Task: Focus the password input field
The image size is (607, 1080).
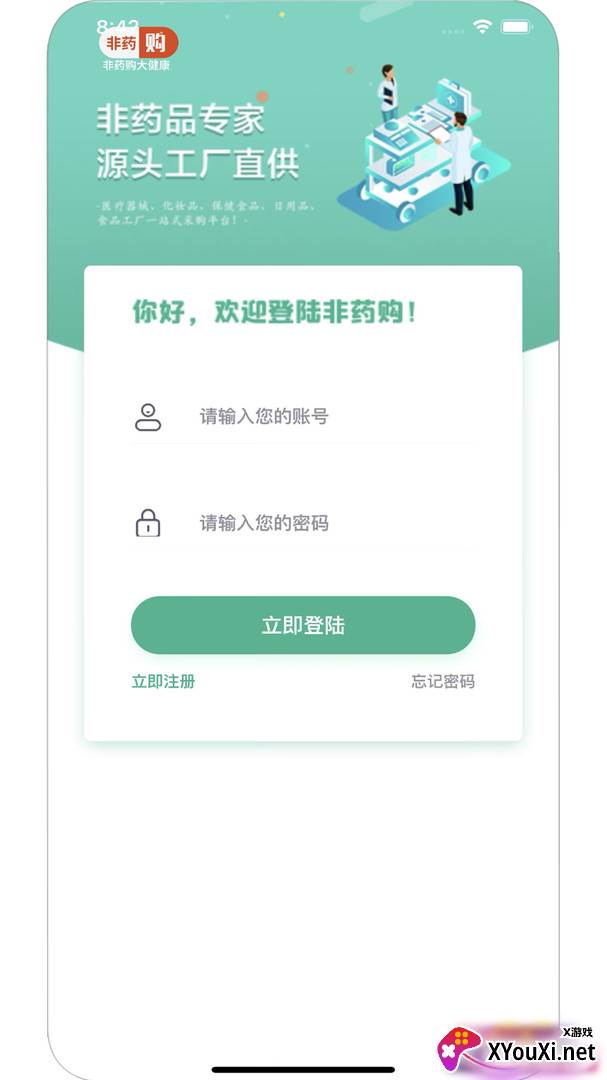Action: coord(320,523)
